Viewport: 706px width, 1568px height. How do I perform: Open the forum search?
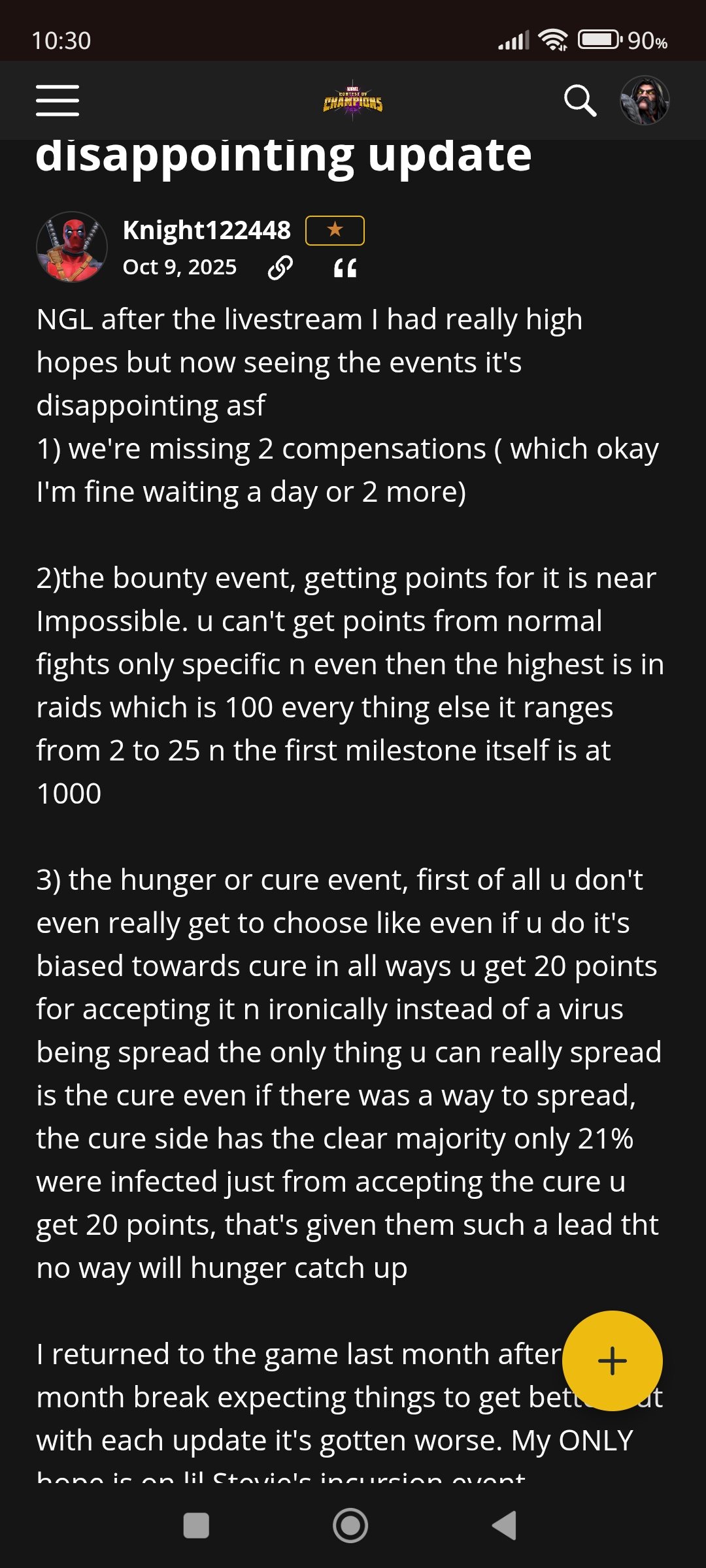(x=580, y=101)
